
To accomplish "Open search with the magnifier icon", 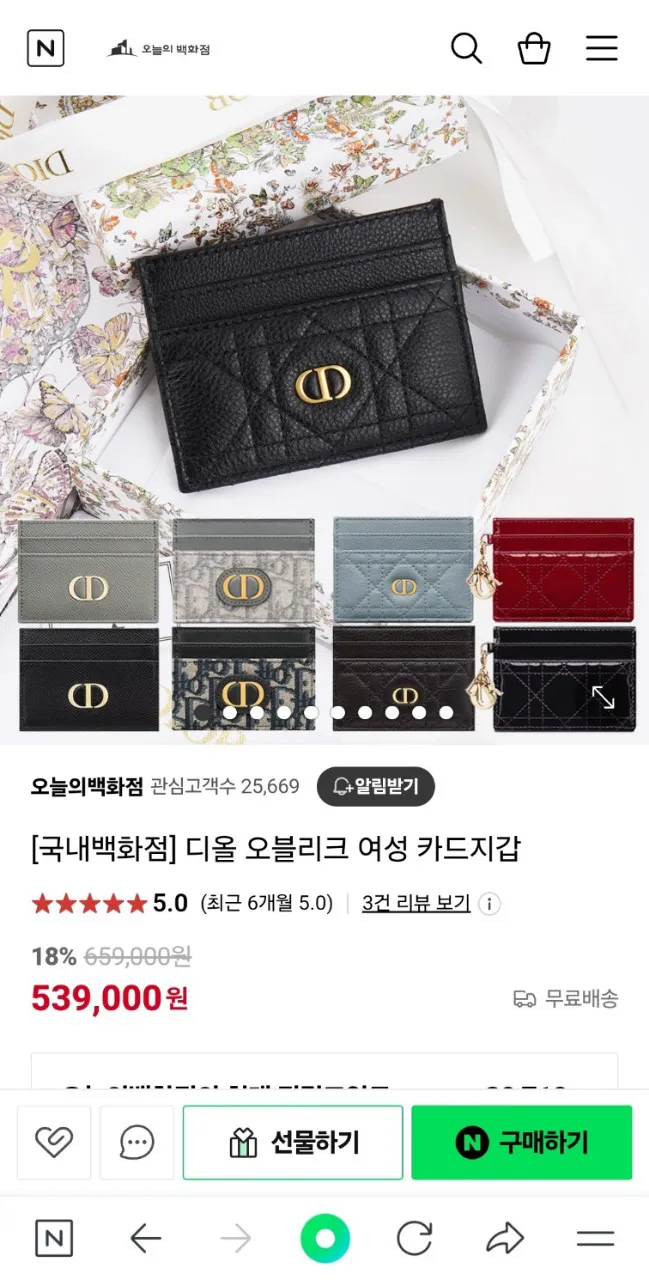I will (466, 48).
